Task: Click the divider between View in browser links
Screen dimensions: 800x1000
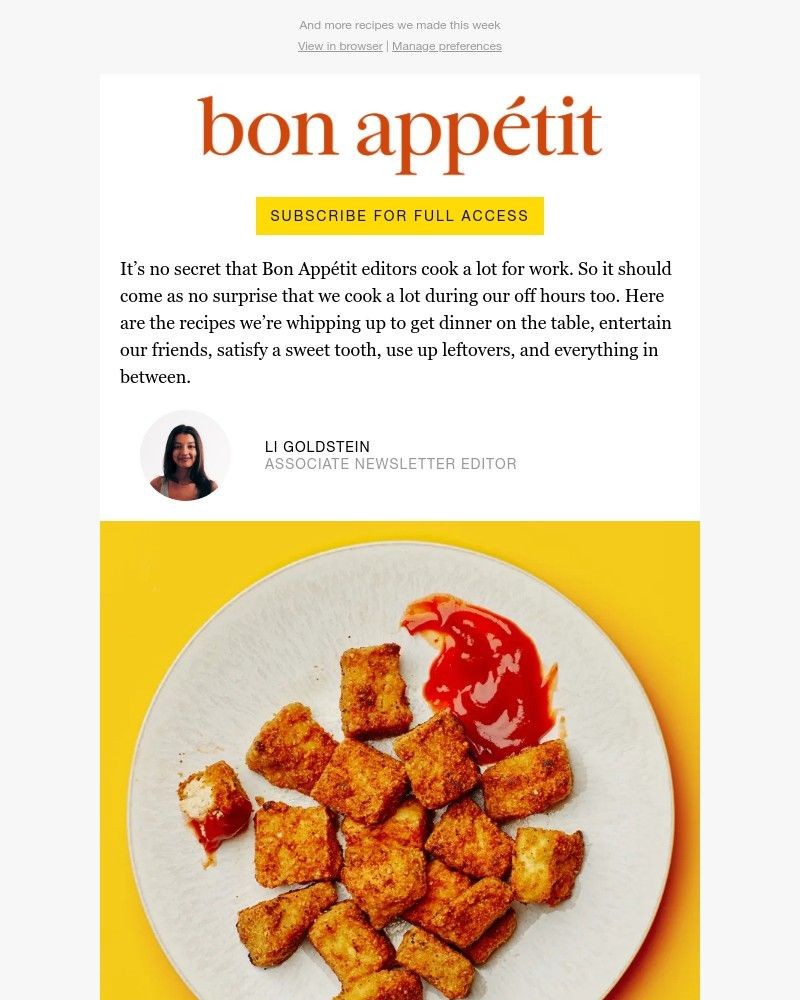Action: (x=387, y=46)
